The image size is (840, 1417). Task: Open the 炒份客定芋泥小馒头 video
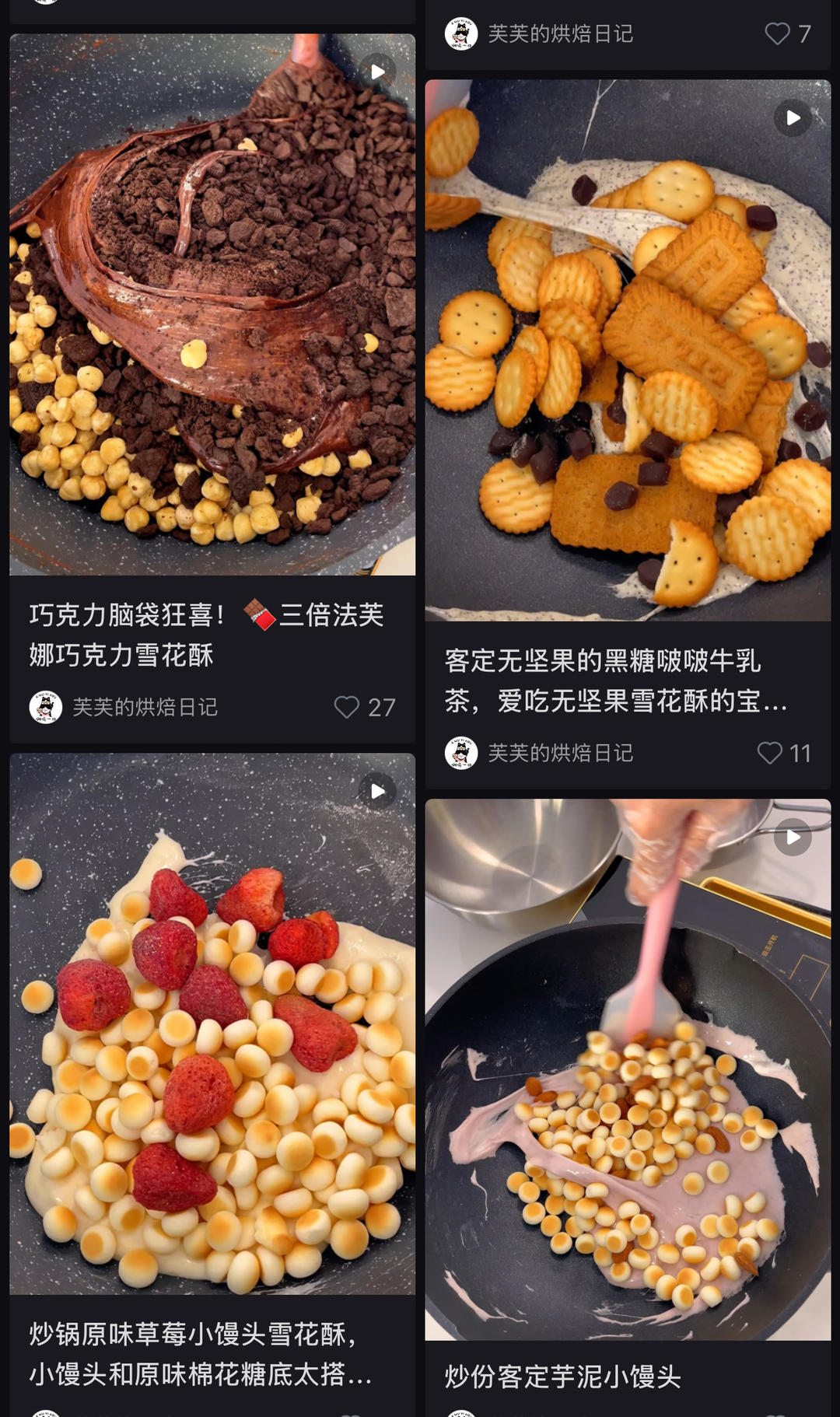[627, 1069]
